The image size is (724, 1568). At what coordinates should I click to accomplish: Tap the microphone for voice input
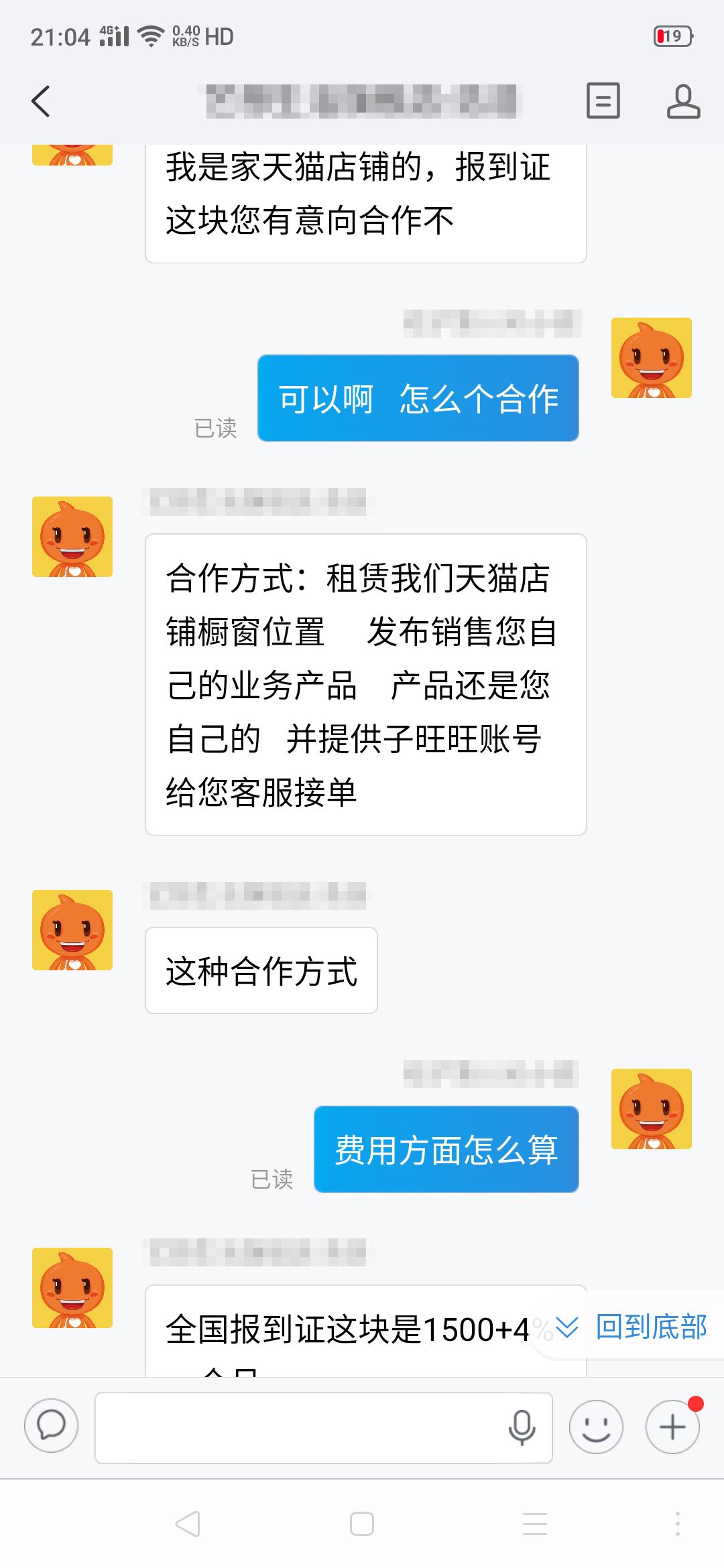[522, 1427]
